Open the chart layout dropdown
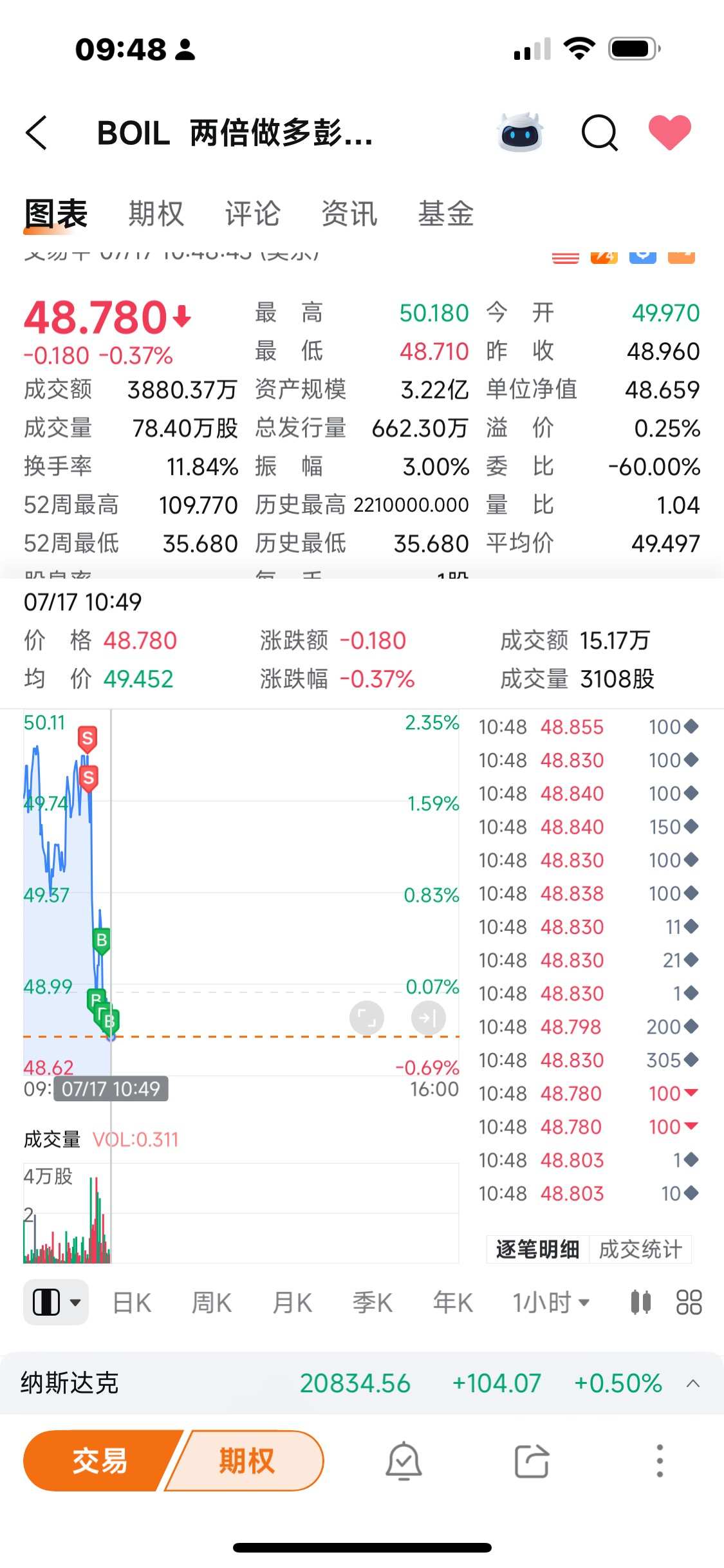This screenshot has height=1568, width=724. 56,1302
